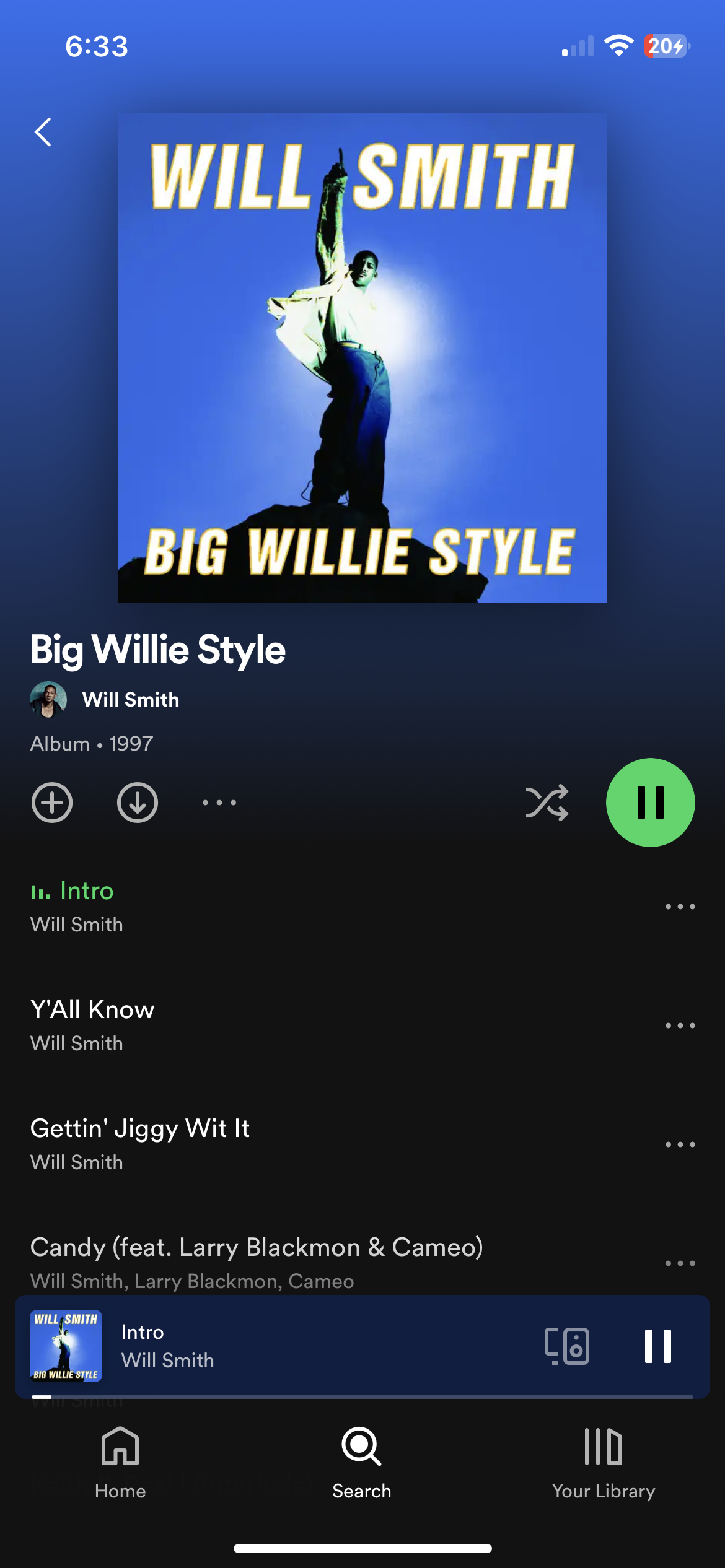
Task: Open the Your Library tab
Action: coord(603,1463)
